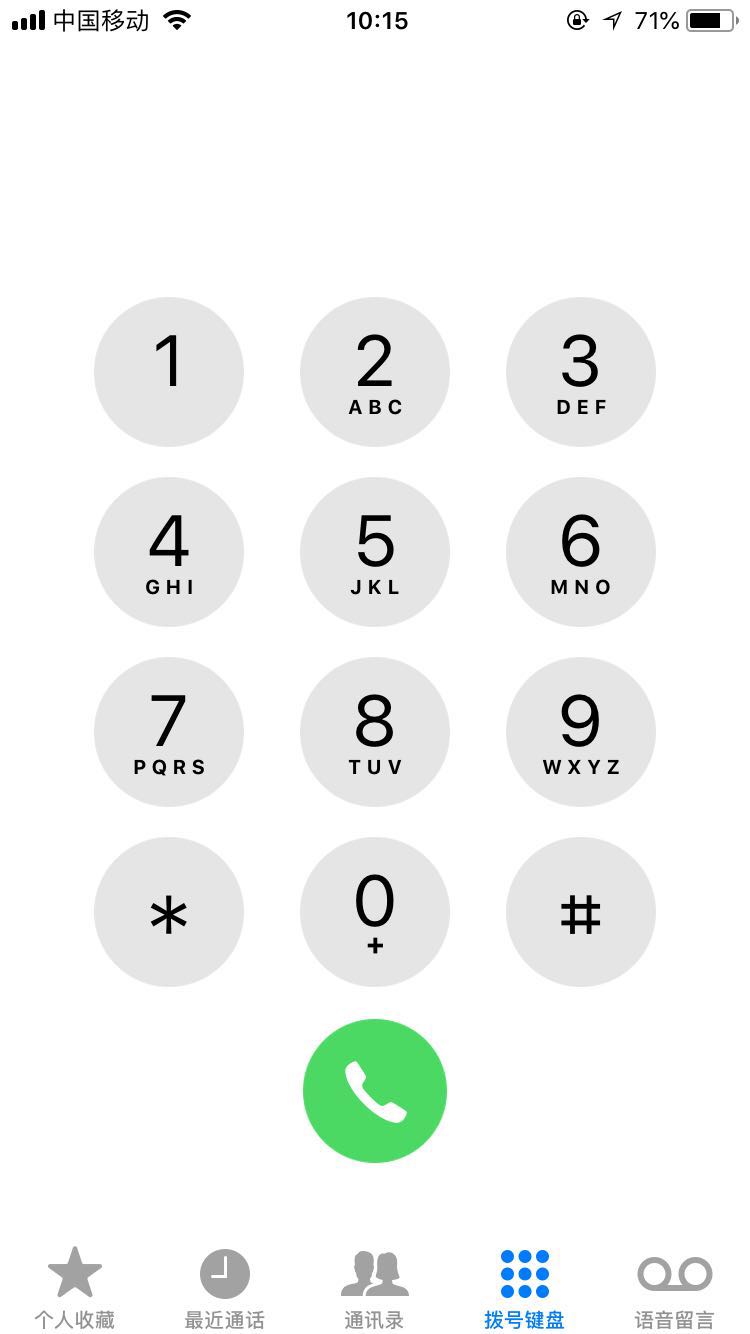Viewport: 750px width, 1334px height.
Task: Dial the 0 plus key
Action: click(x=375, y=912)
